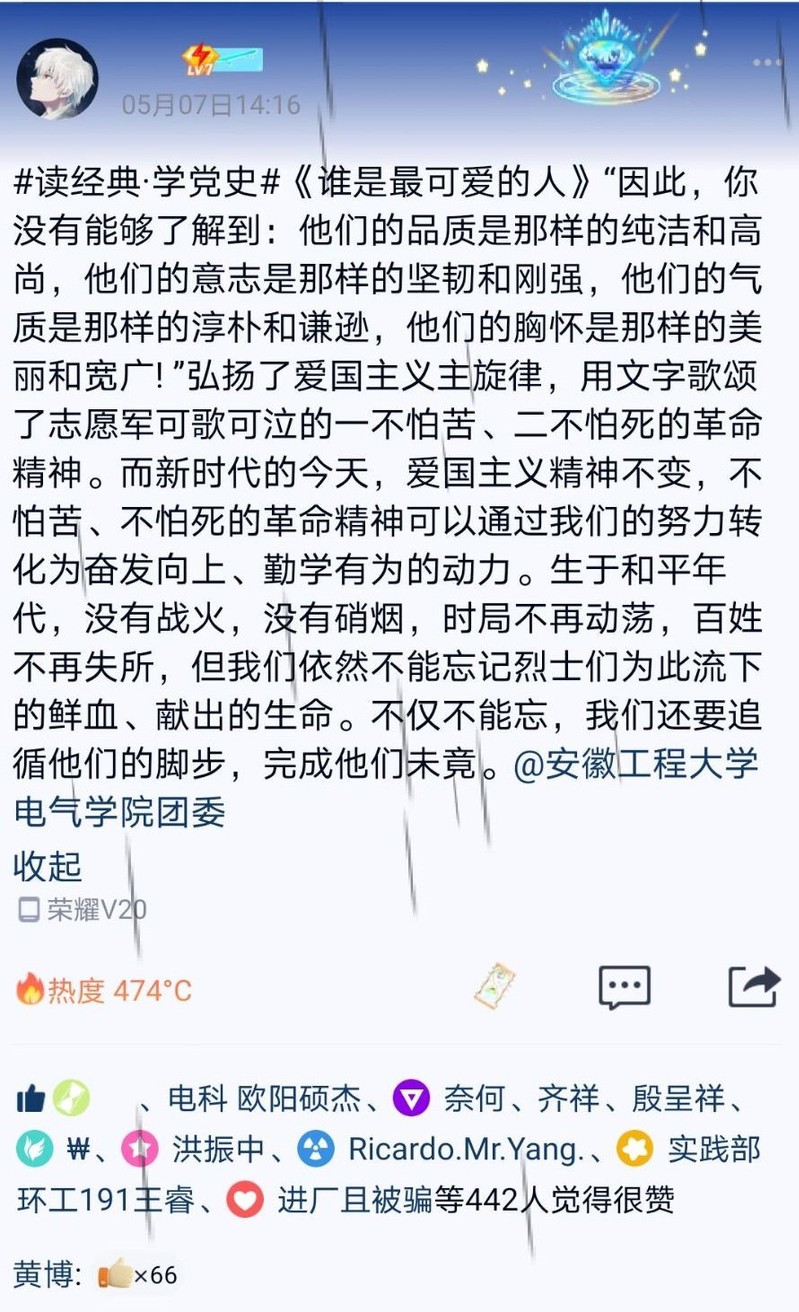799x1312 pixels.
Task: Like the post with thumbs-up icon
Action: (31, 1100)
